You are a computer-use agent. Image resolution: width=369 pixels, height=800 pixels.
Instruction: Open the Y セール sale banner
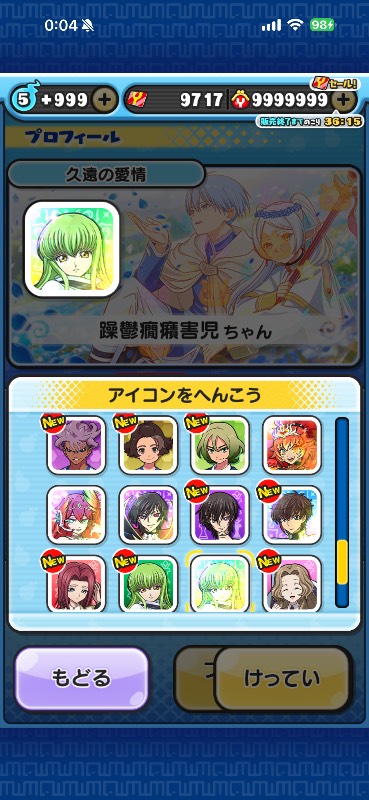click(x=333, y=84)
